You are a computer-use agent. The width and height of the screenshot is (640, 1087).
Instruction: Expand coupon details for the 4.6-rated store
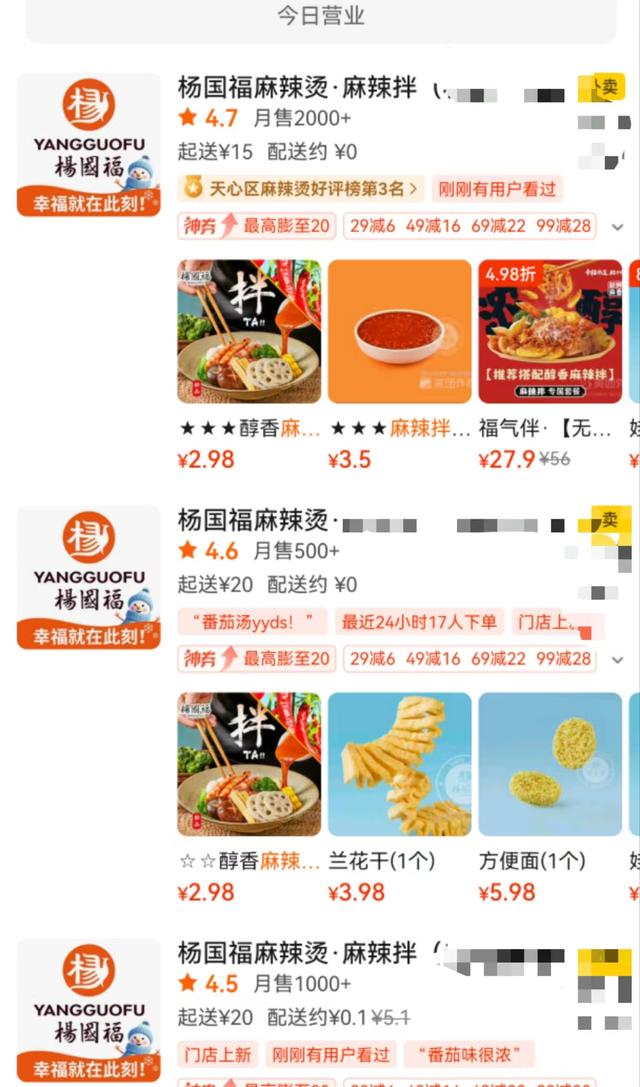click(617, 660)
